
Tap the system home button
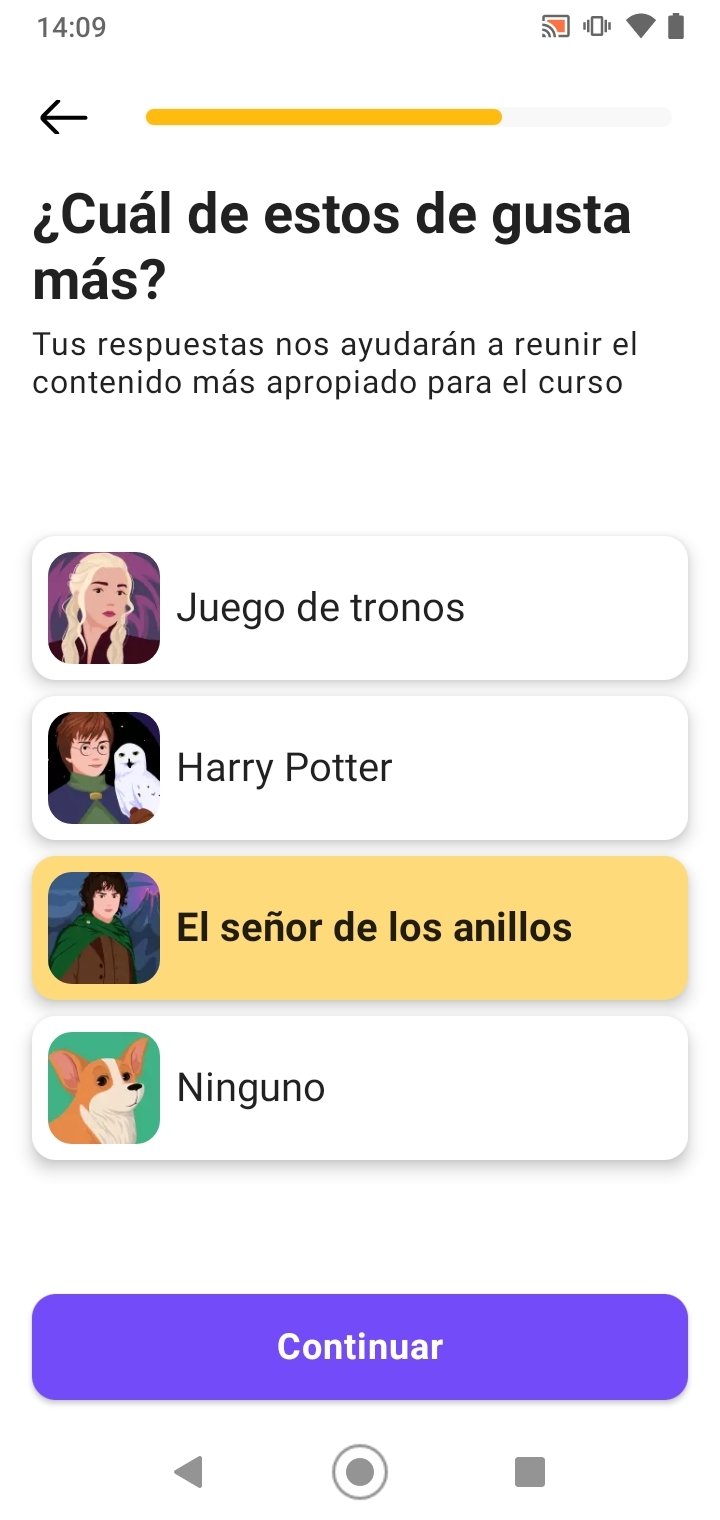coord(360,1472)
